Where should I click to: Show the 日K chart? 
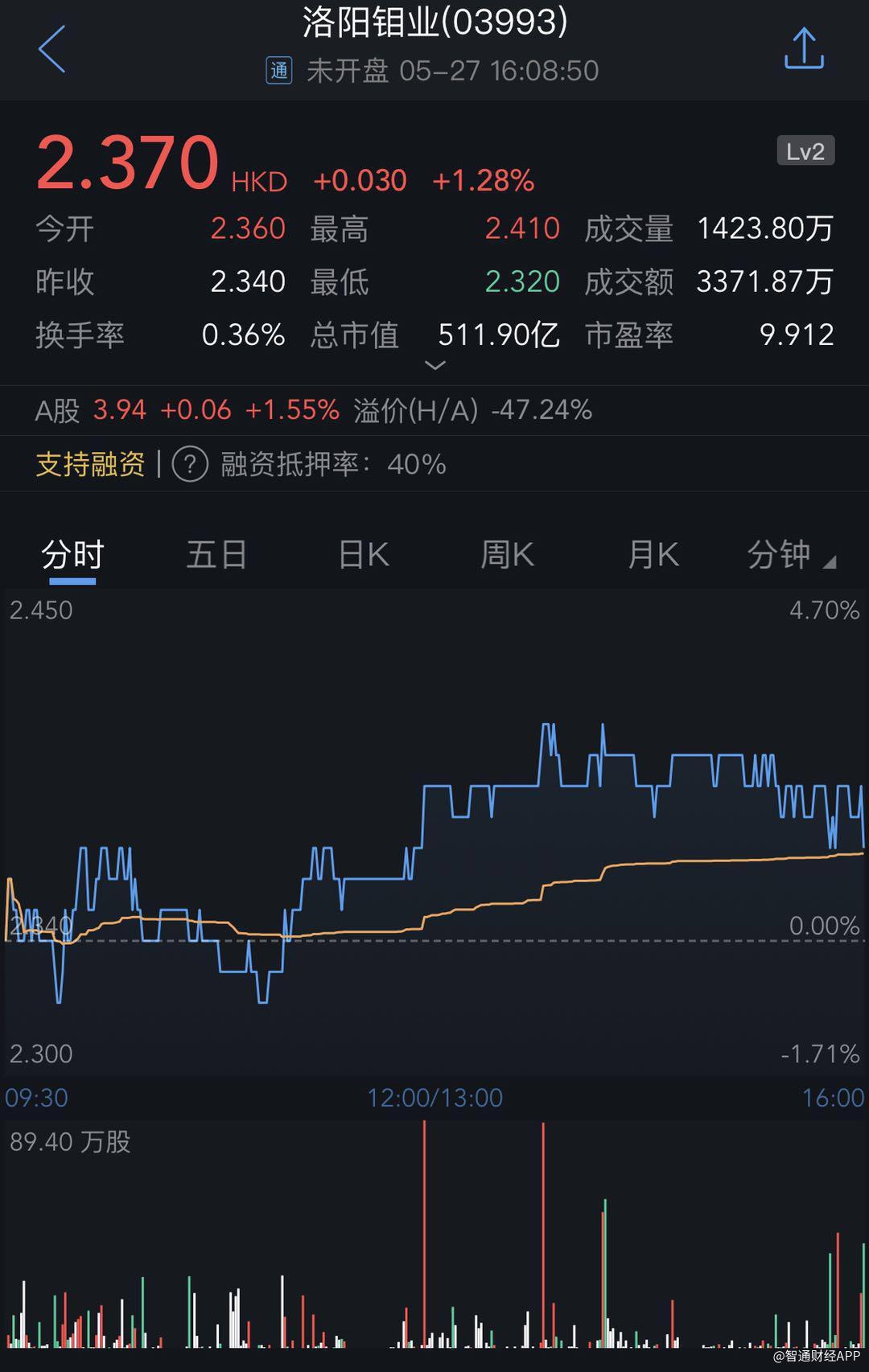363,555
